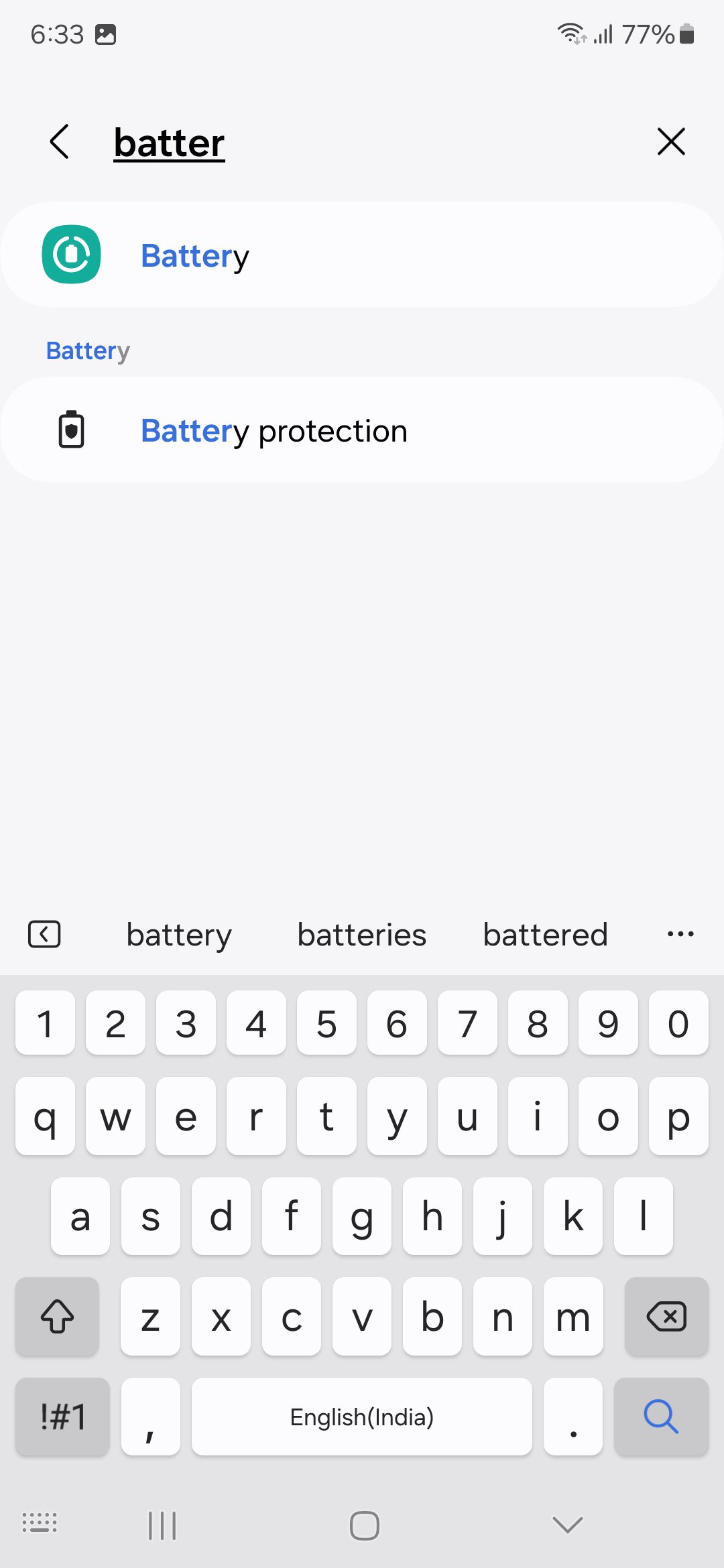This screenshot has height=1568, width=724.
Task: Clear the search text with the X
Action: (x=671, y=141)
